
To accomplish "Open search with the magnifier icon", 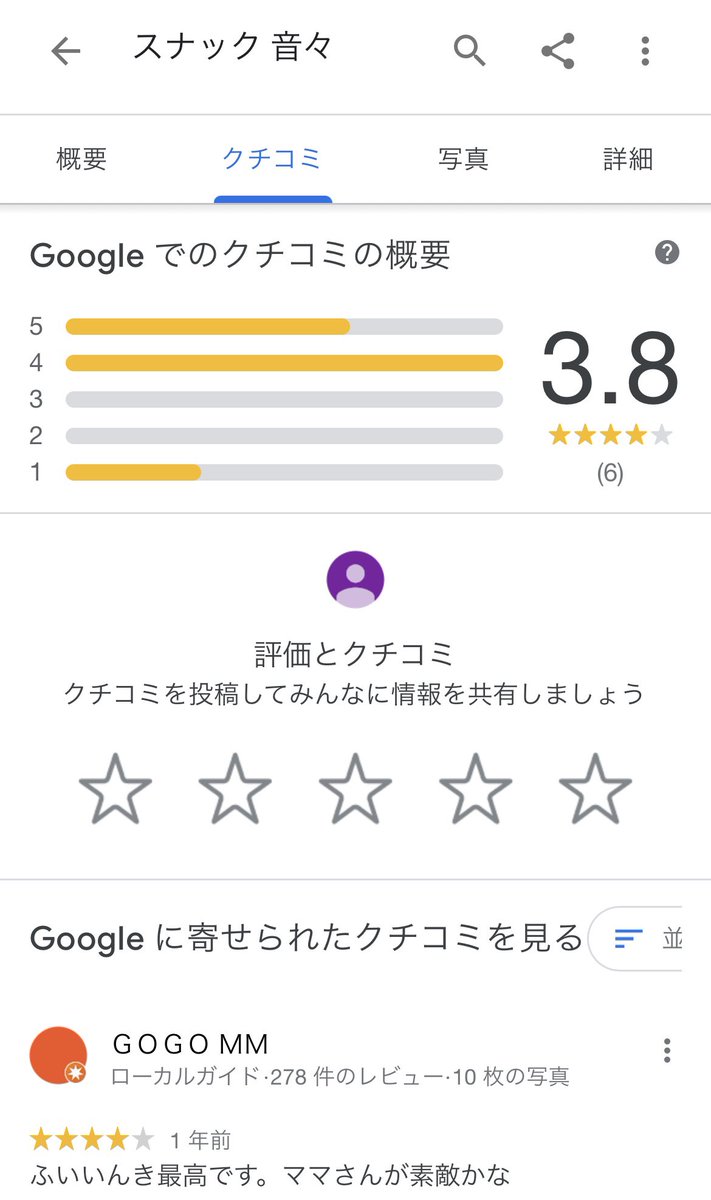I will [469, 50].
